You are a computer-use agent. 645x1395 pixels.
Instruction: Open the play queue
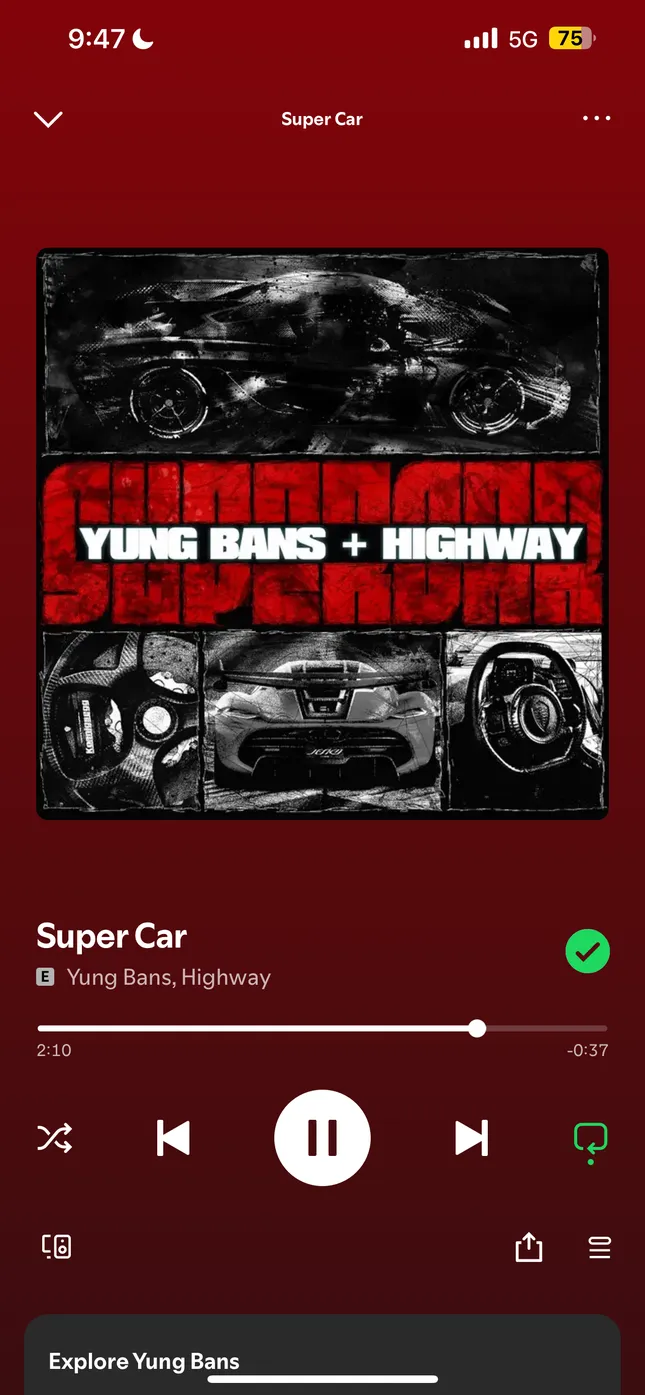pos(599,1247)
